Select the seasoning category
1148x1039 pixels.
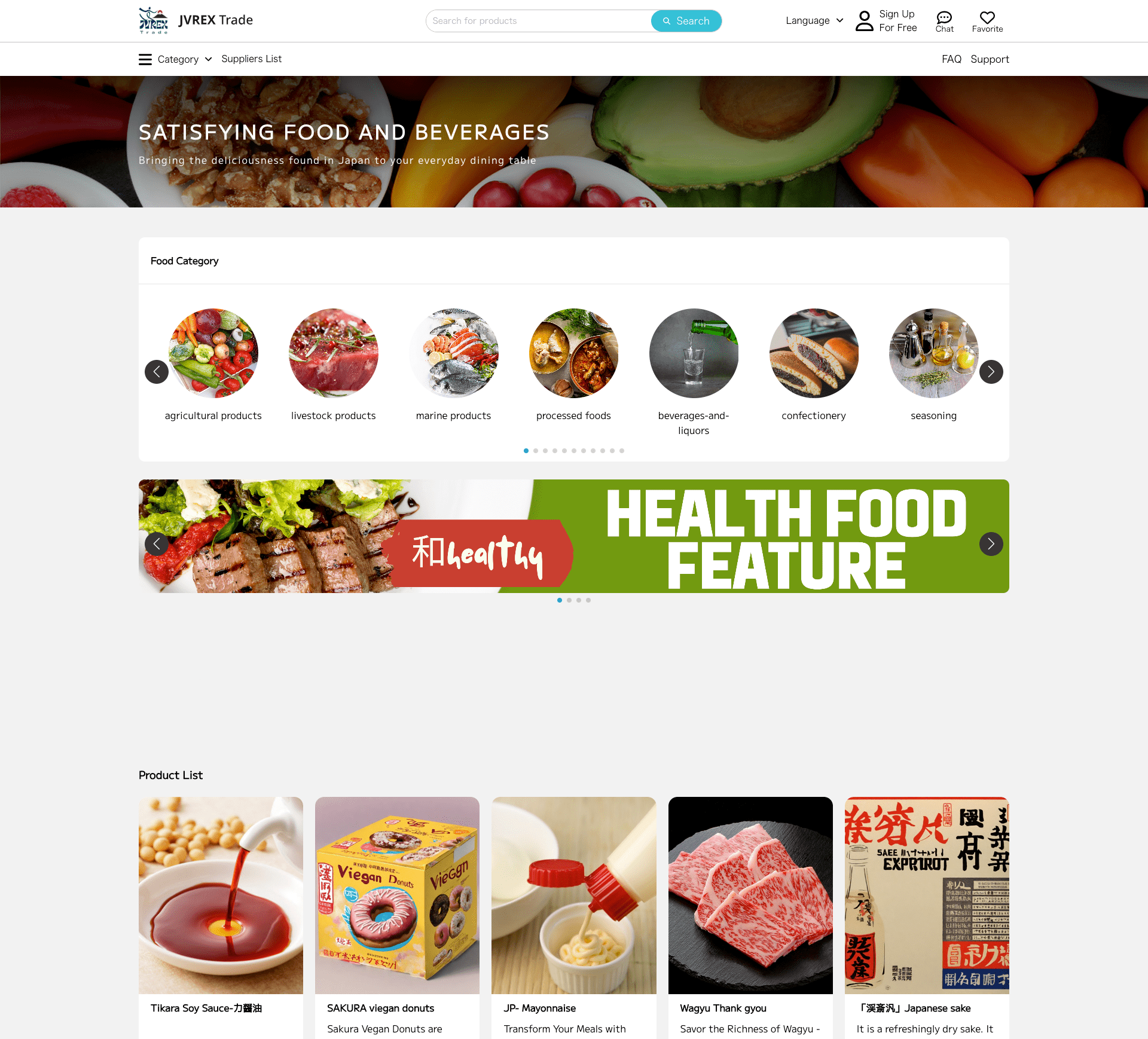(x=934, y=365)
